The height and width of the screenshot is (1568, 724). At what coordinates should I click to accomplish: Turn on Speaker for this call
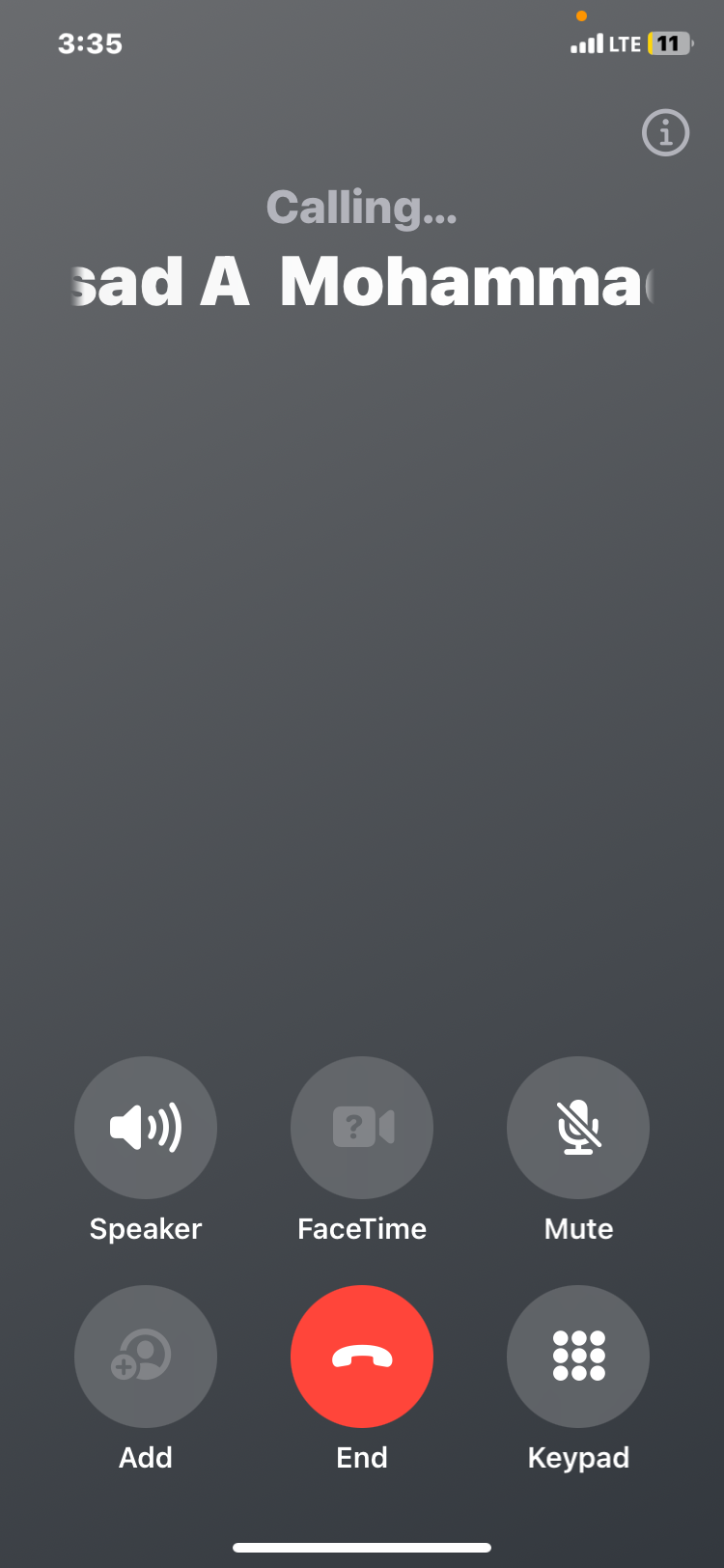146,1128
